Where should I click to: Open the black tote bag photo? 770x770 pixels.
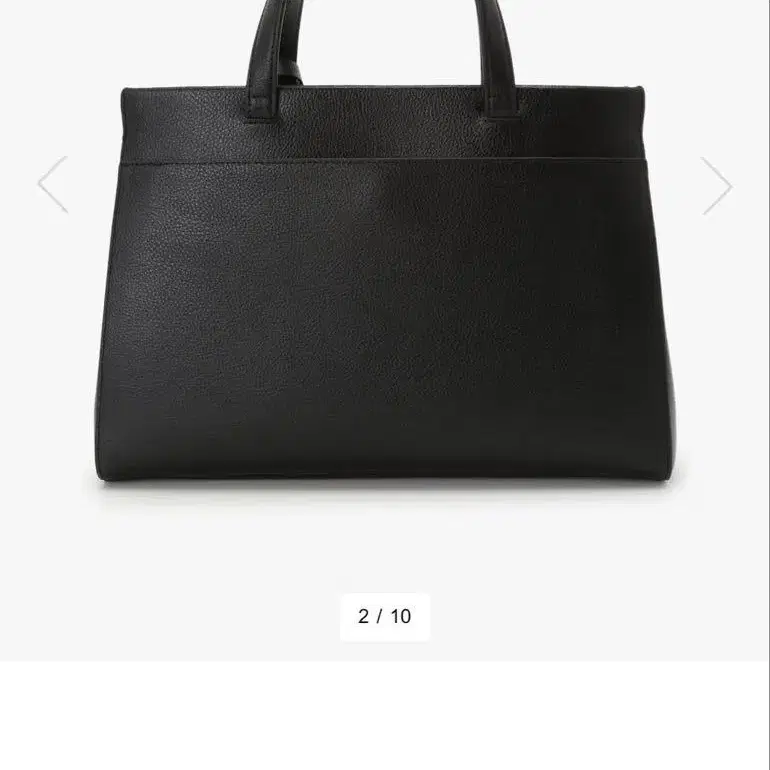[385, 290]
